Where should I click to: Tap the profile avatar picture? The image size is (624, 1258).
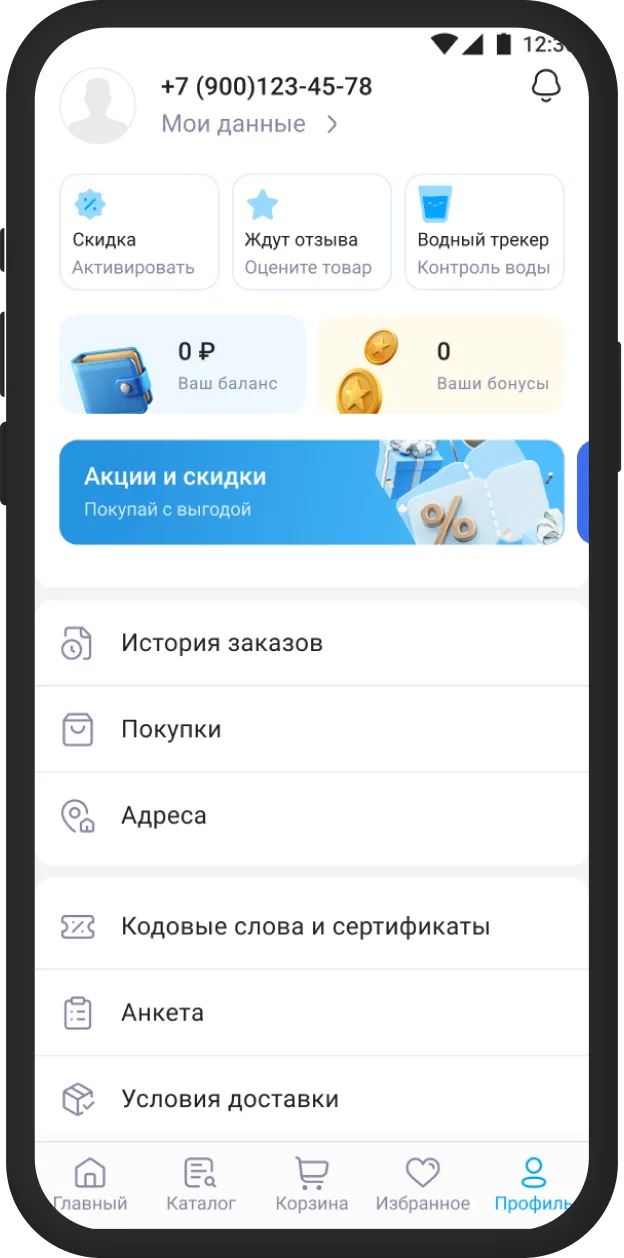pyautogui.click(x=98, y=106)
